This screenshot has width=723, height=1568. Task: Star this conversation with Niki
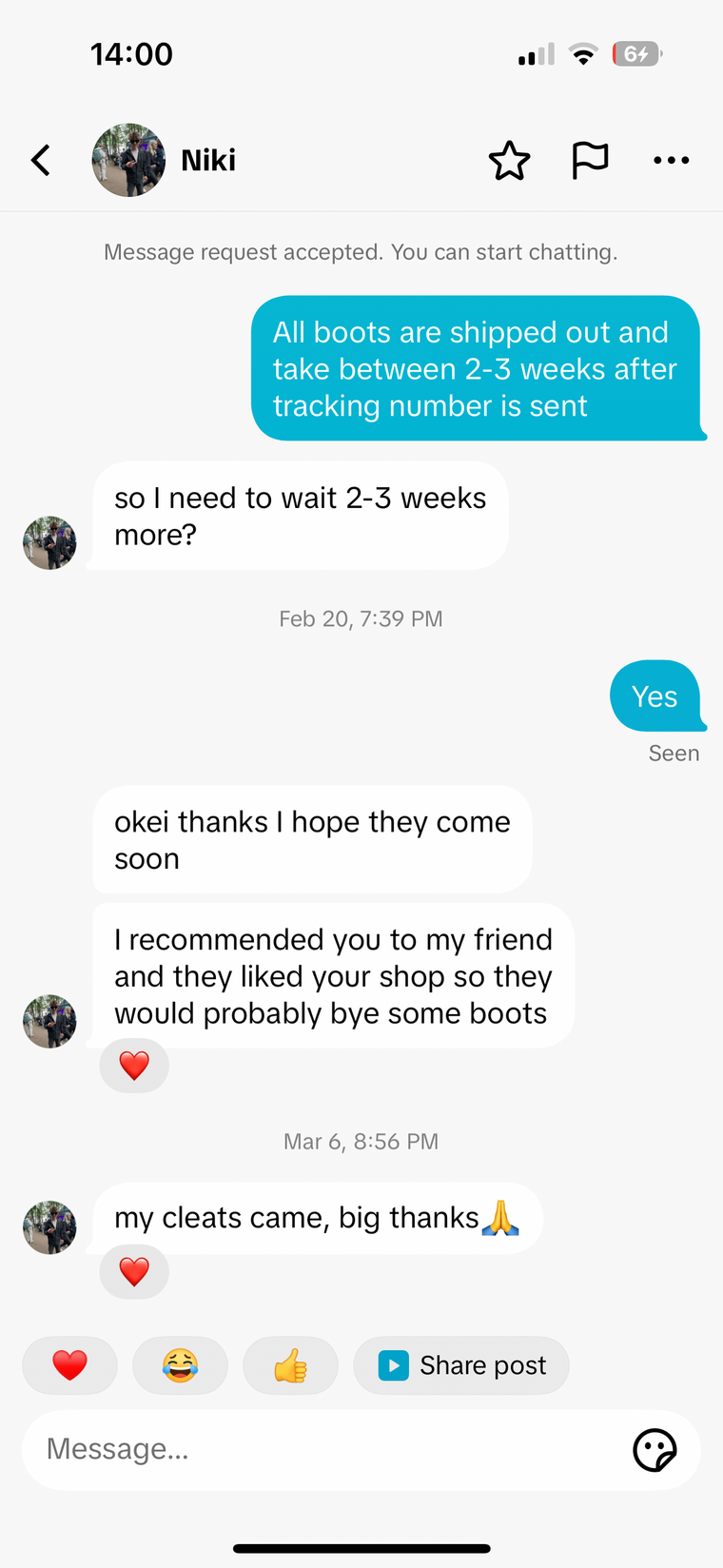point(509,160)
